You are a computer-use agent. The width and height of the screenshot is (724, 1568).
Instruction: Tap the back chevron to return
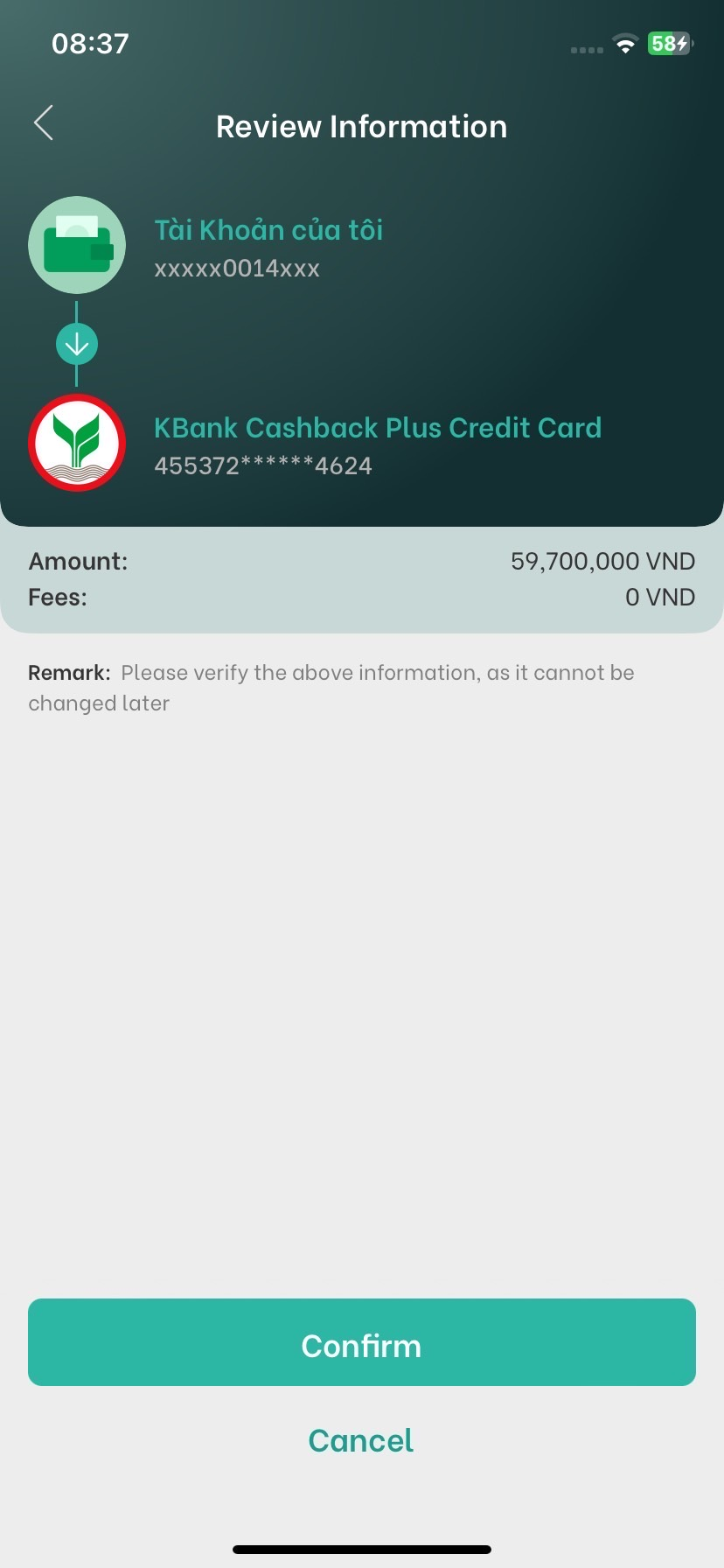click(42, 123)
